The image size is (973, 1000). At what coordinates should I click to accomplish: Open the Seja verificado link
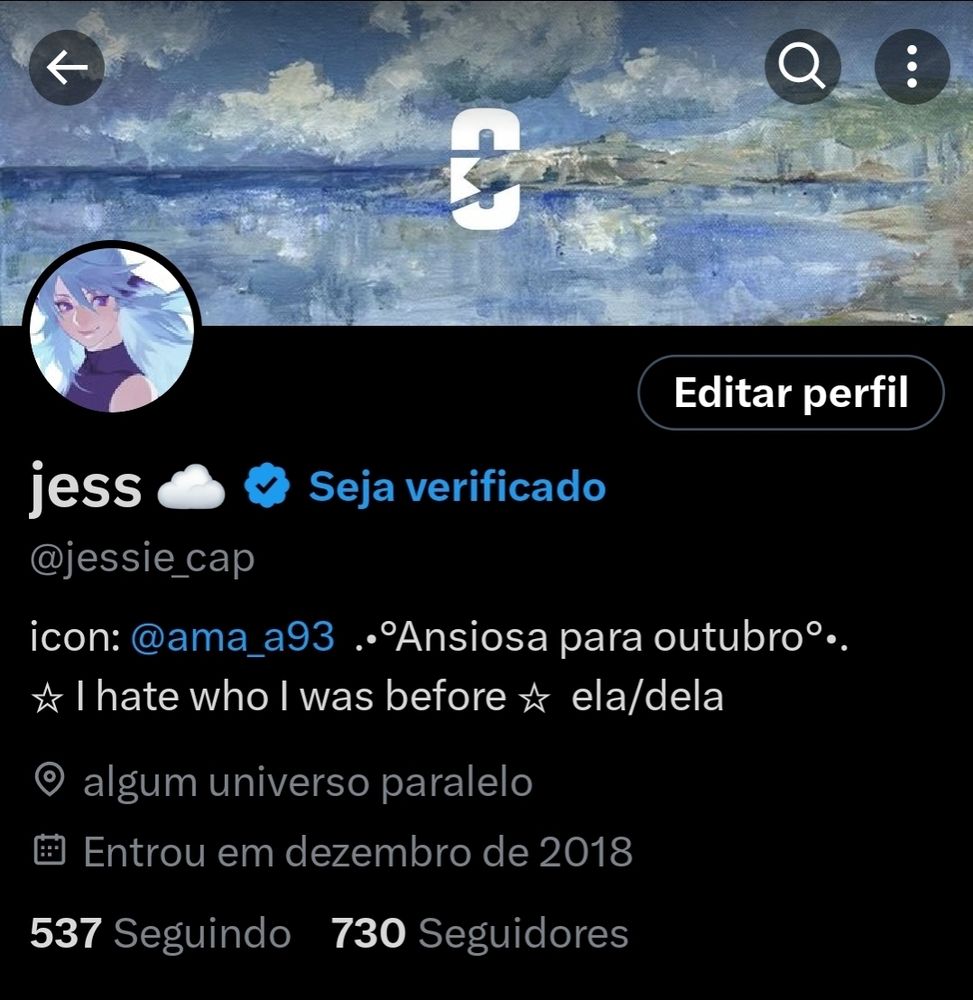coord(457,487)
